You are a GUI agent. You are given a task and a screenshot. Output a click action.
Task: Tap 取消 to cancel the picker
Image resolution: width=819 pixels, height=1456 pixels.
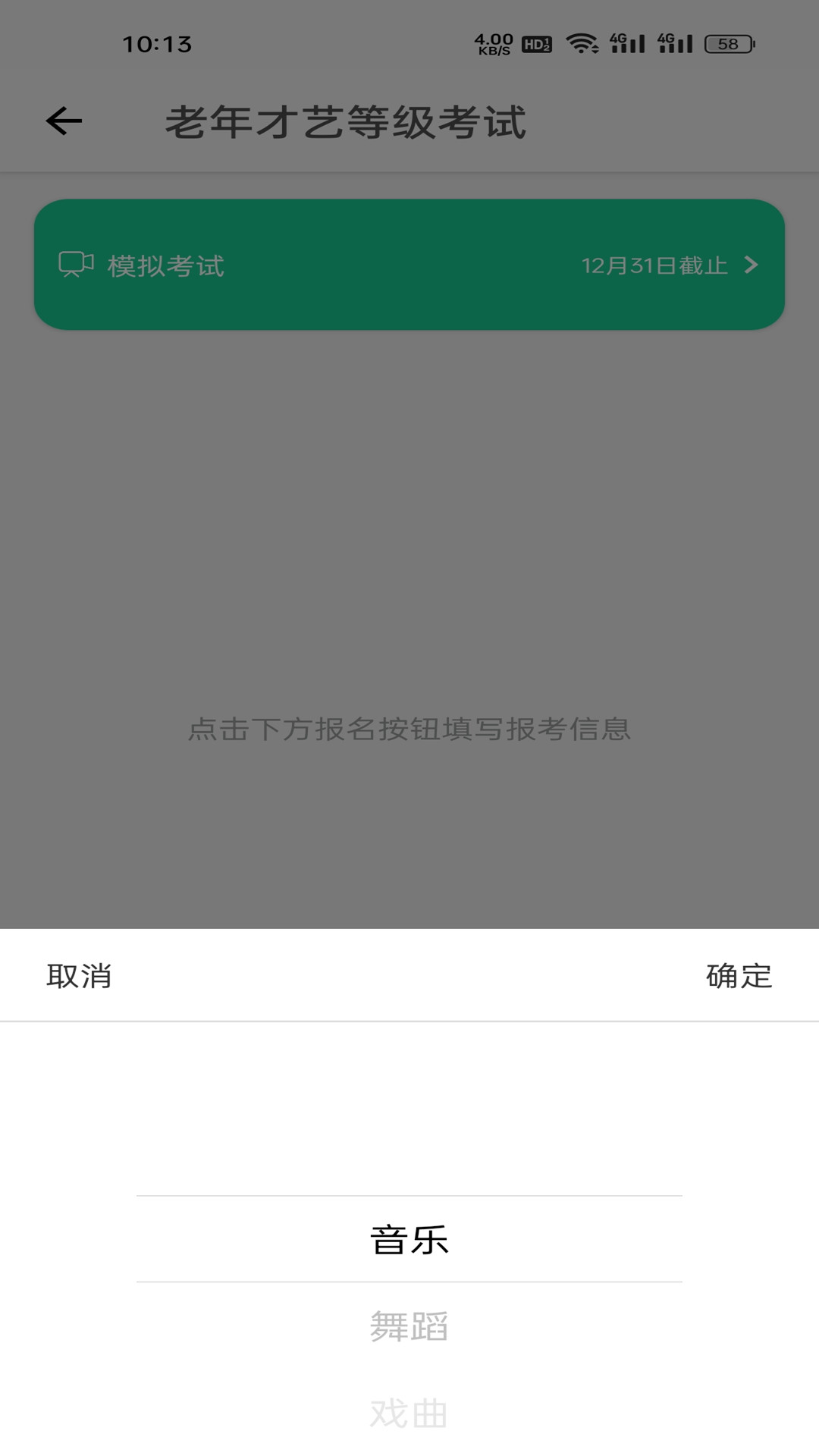tap(79, 976)
